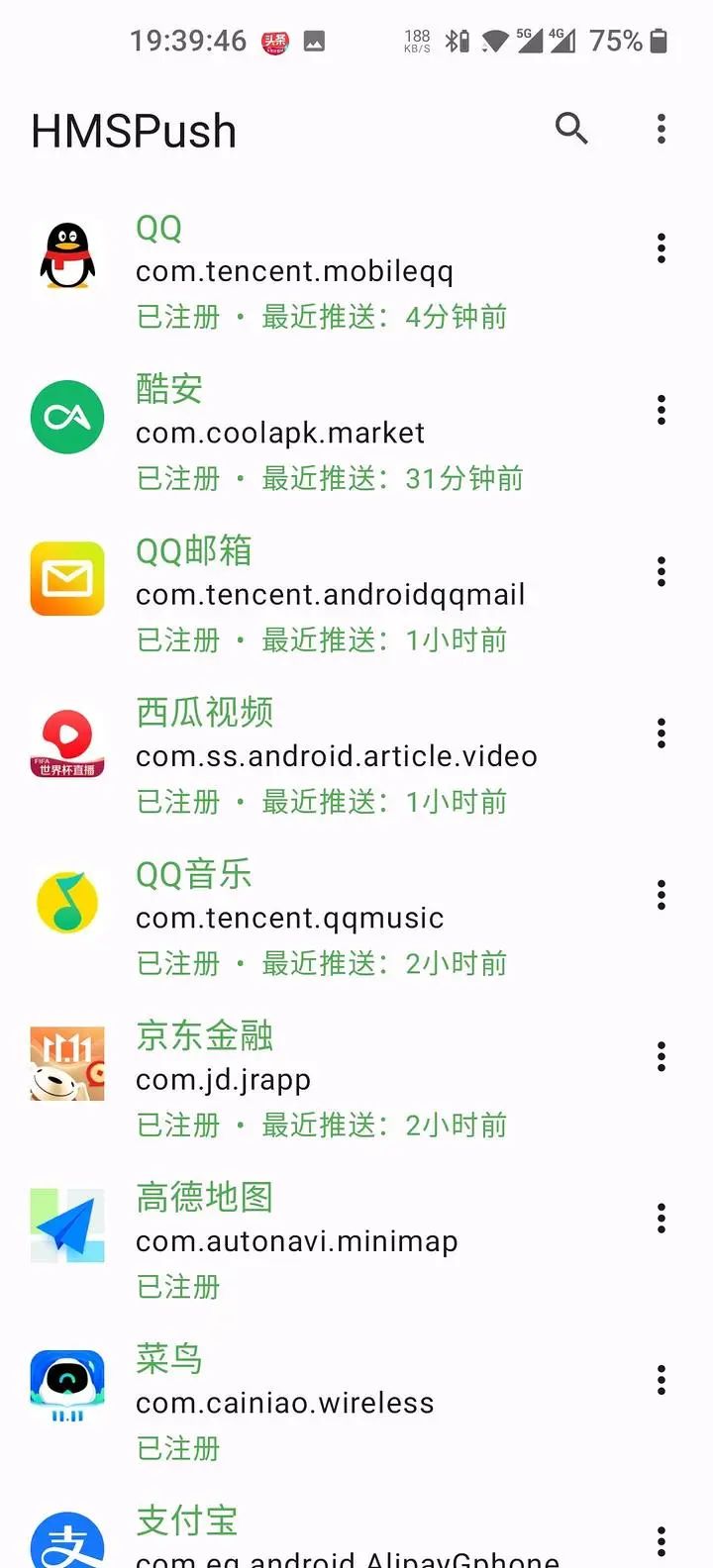Show more options for 京东金融
713x1568 pixels.
[x=662, y=1056]
